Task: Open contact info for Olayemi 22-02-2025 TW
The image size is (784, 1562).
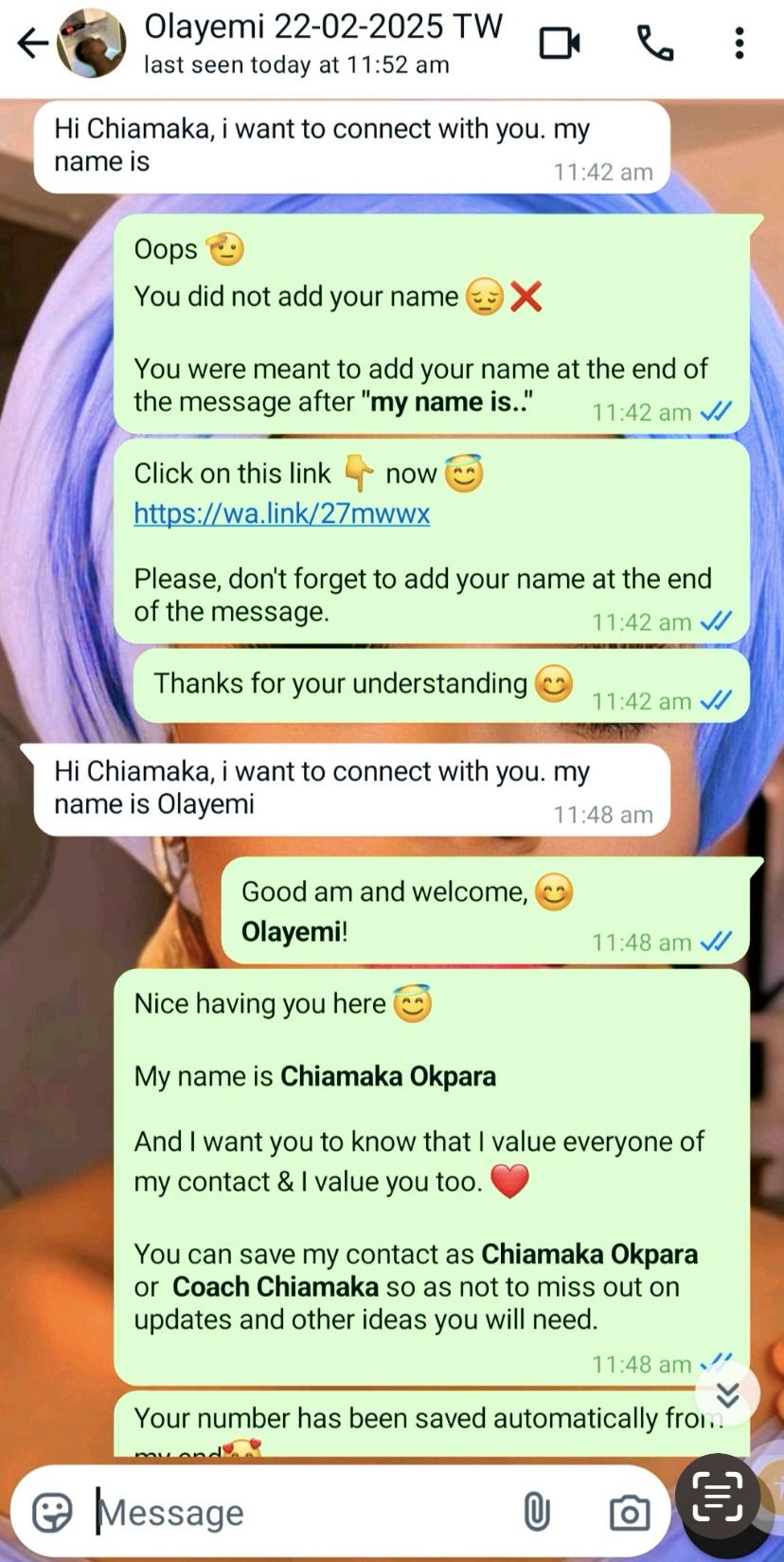Action: 322,43
